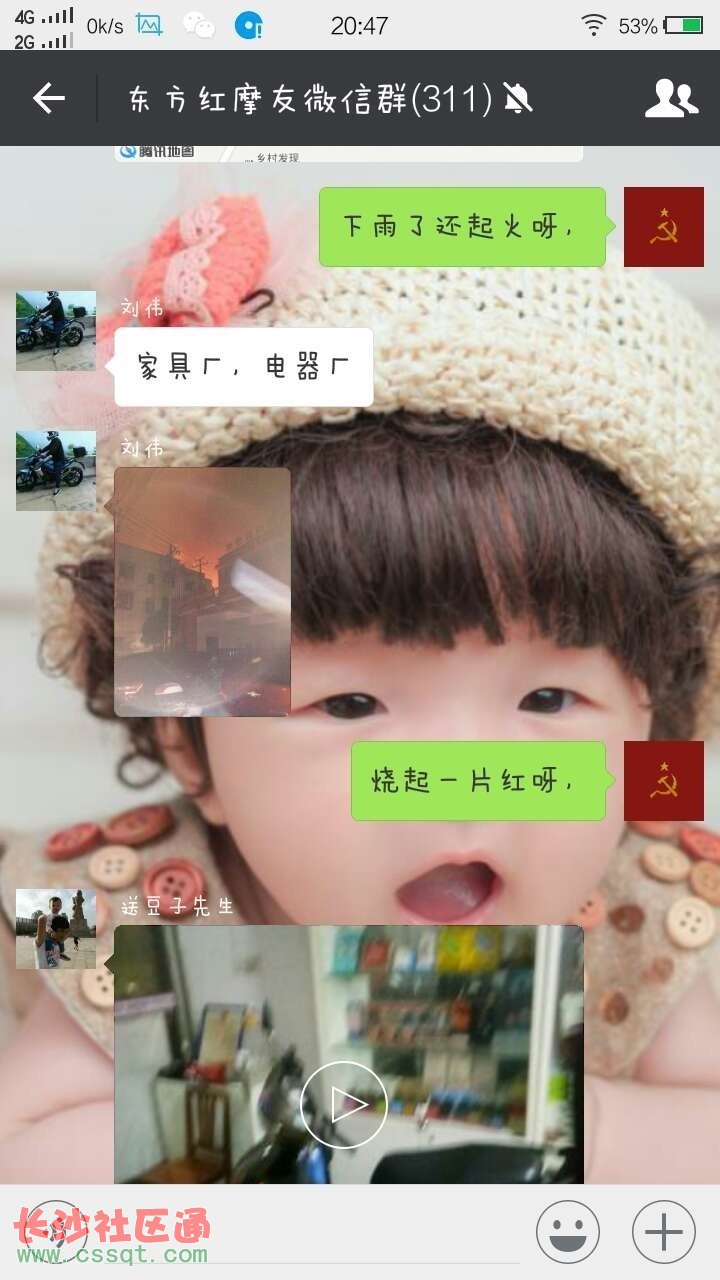The image size is (720, 1280).
Task: Switch to voice input mode
Action: click(x=55, y=1232)
